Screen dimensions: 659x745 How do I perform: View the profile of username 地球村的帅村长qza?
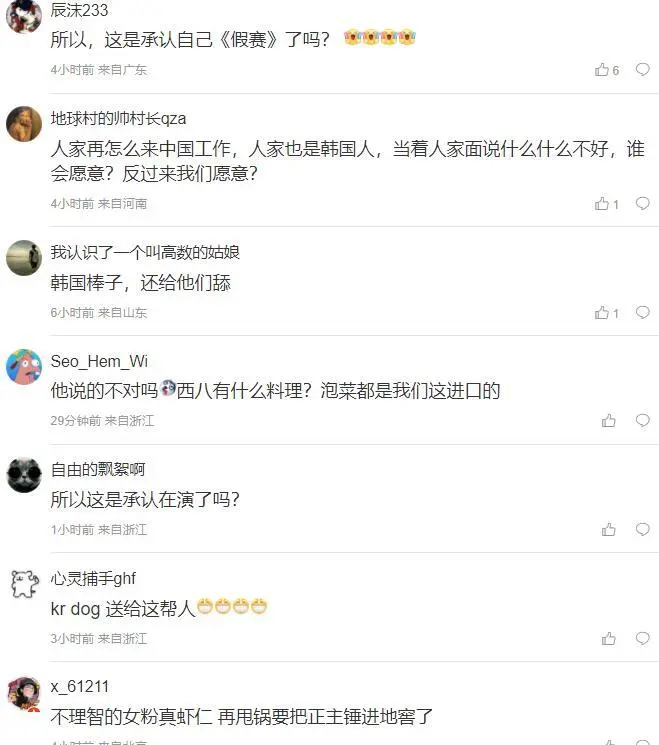click(x=118, y=118)
